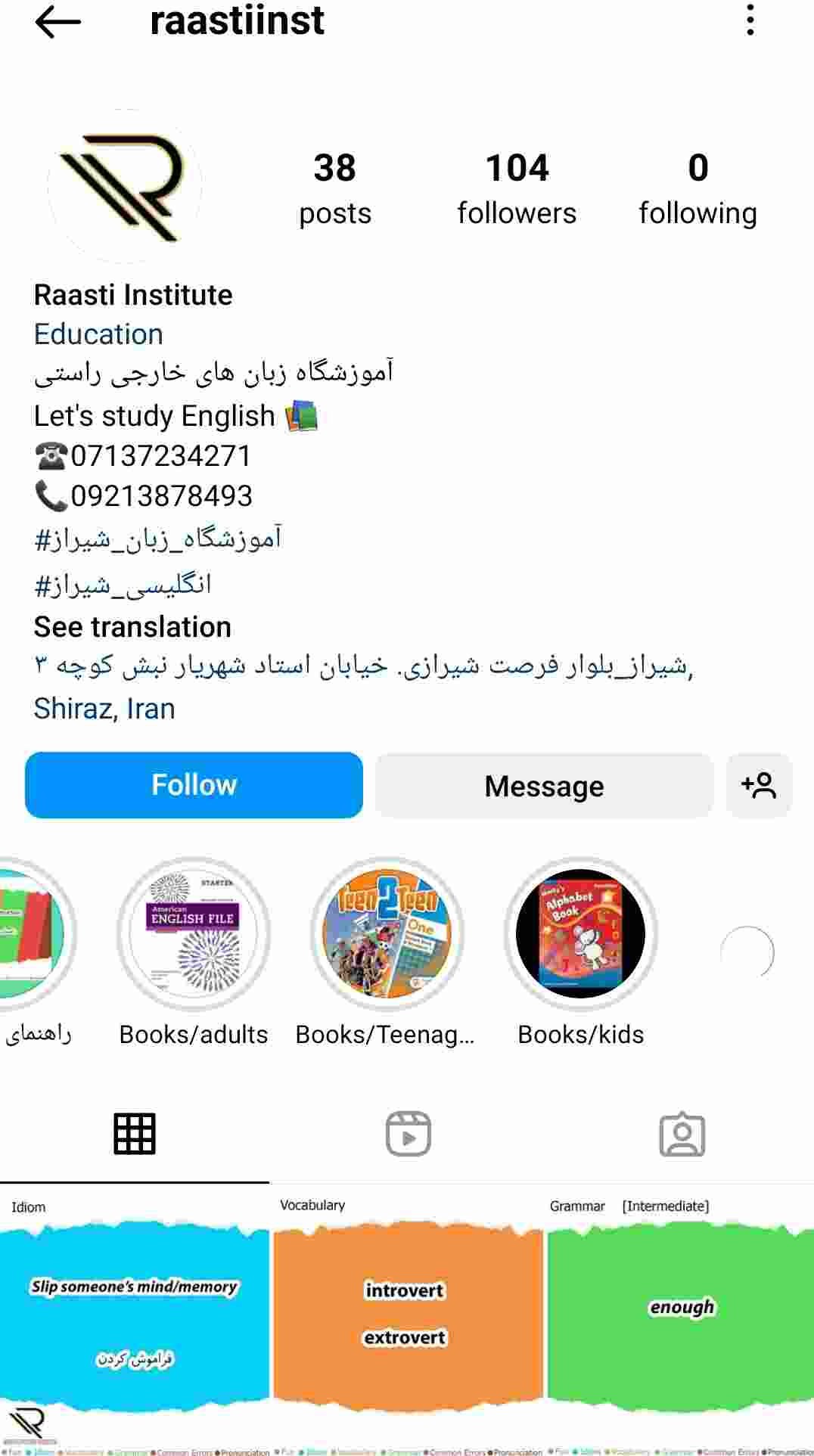Tap See translation for the bio
Image resolution: width=814 pixels, height=1456 pixels.
pyautogui.click(x=132, y=627)
